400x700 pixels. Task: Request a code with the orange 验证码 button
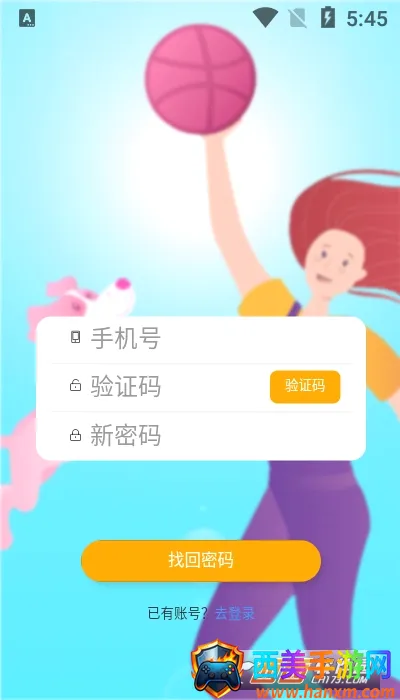[305, 387]
